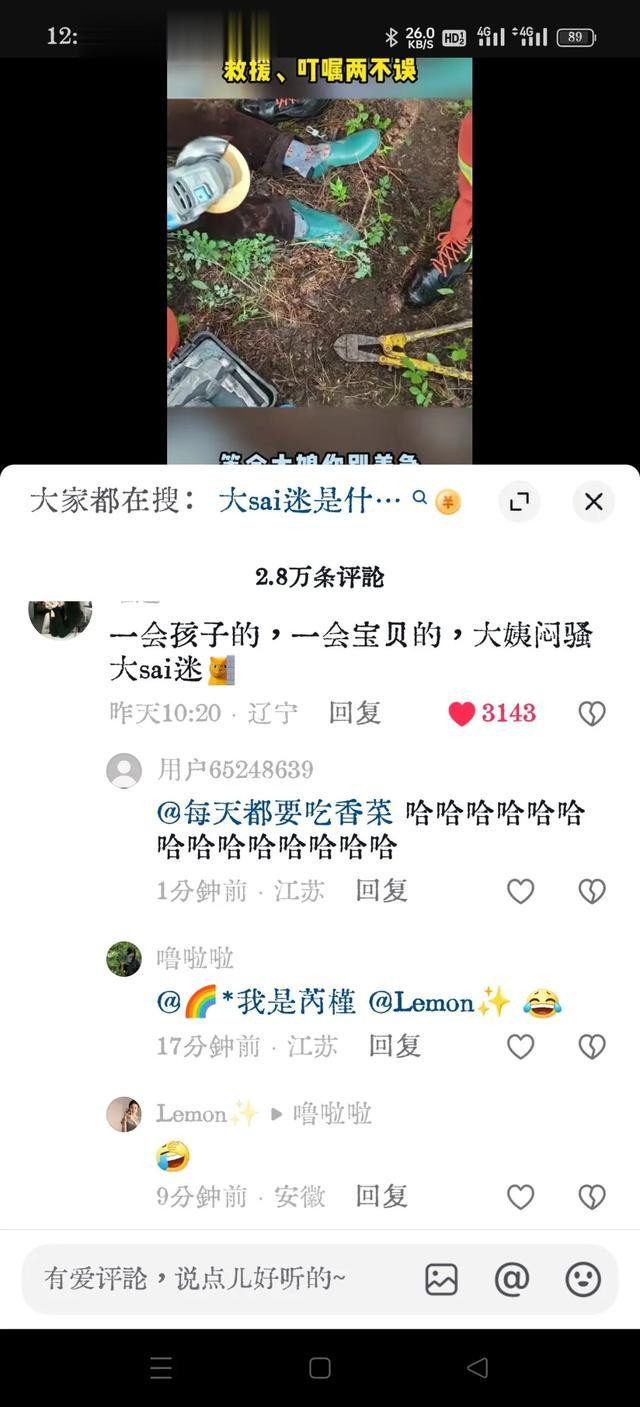
Task: Reply to 用户65248639's comment
Action: coord(382,891)
